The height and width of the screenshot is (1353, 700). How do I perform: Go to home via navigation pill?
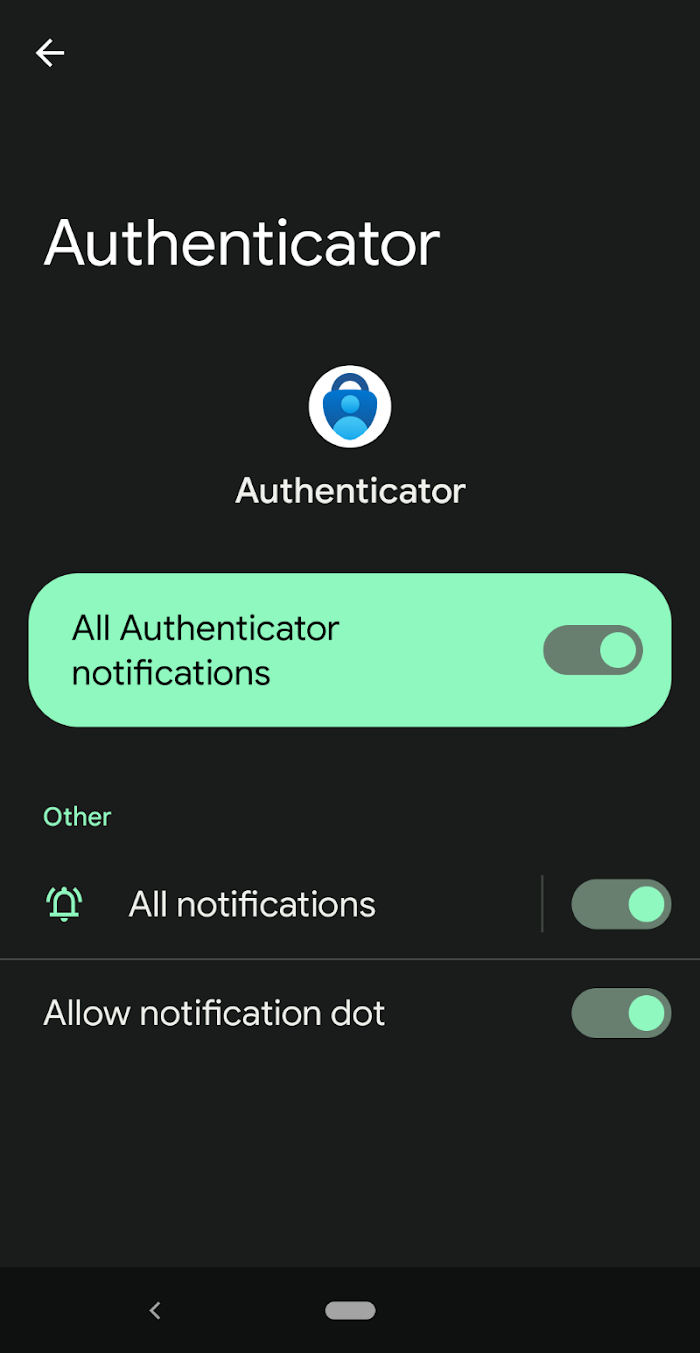350,1310
